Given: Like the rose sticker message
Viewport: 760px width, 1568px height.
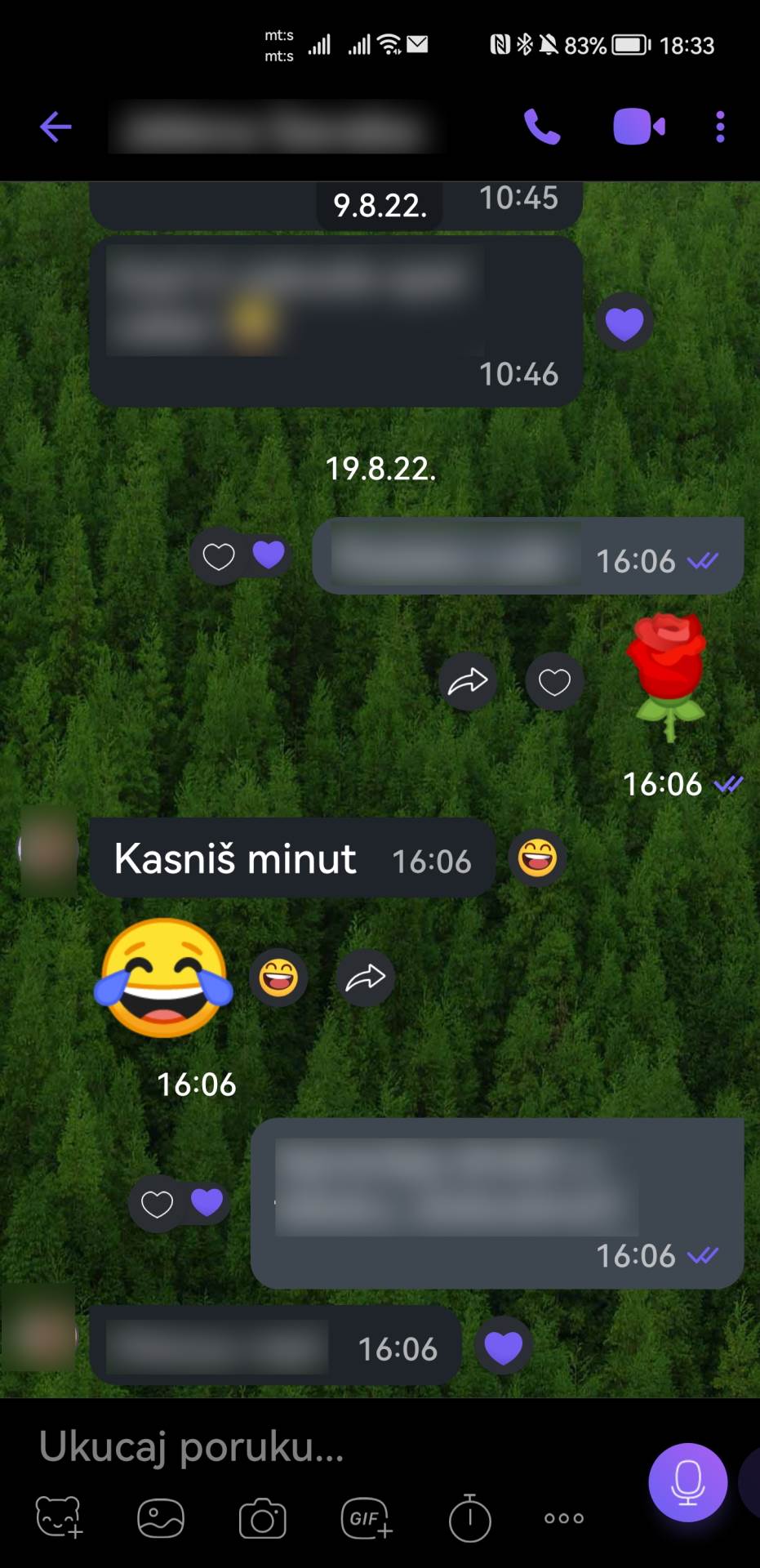Looking at the screenshot, I should (x=554, y=681).
